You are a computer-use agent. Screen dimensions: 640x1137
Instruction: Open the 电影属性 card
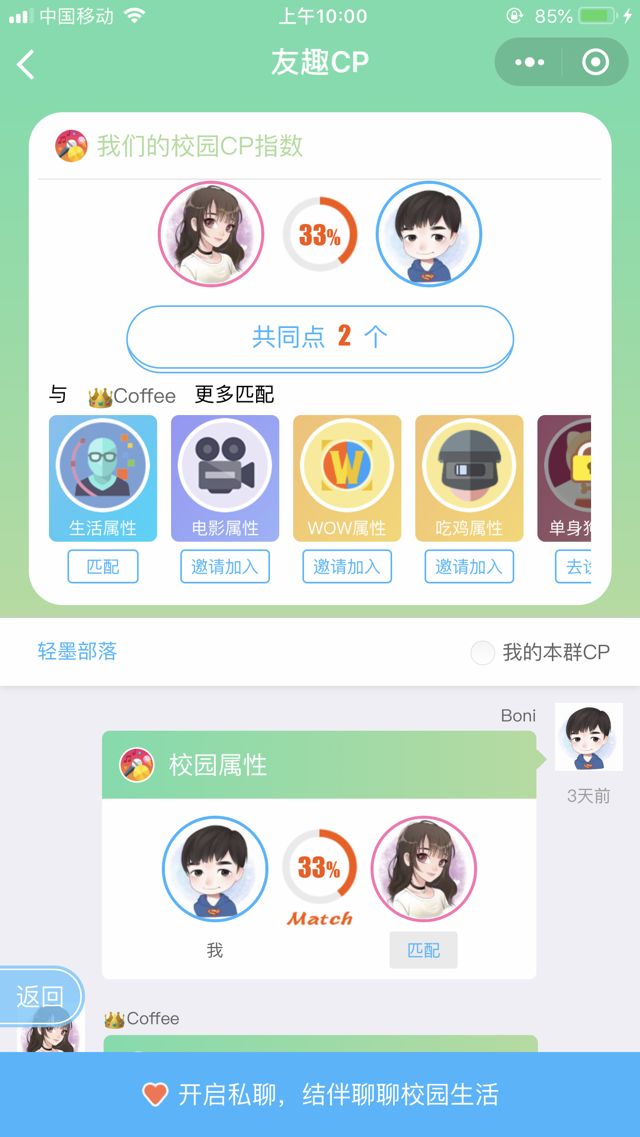click(x=225, y=478)
